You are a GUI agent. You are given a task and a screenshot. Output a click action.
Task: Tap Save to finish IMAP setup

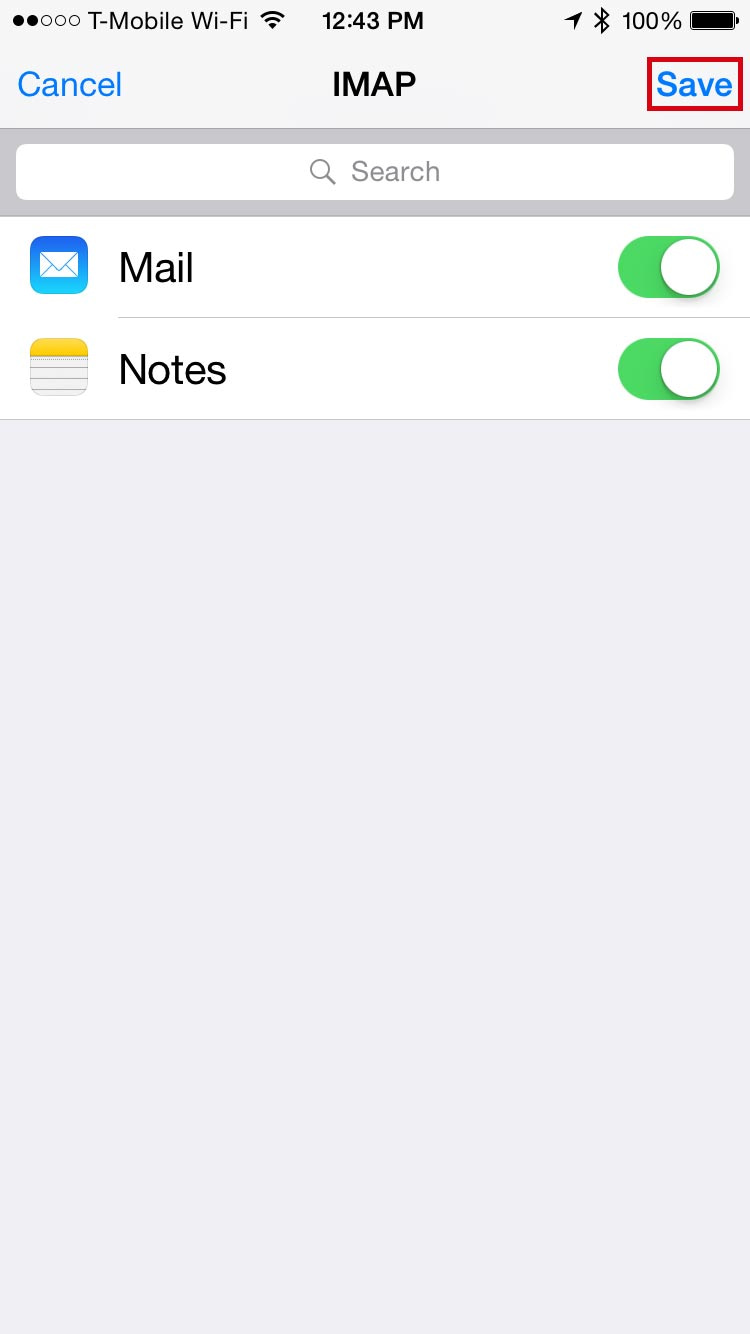pyautogui.click(x=694, y=84)
